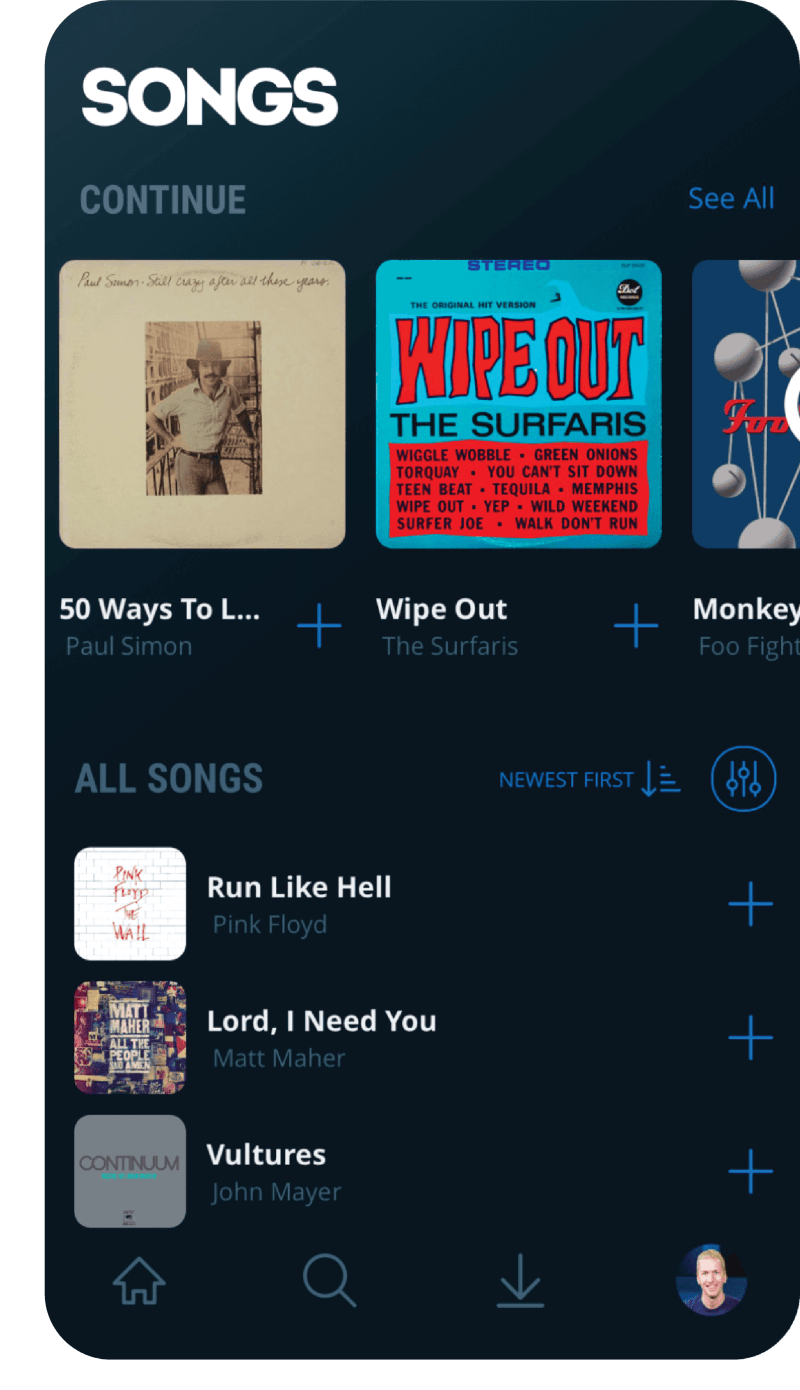Add Run Like Hell with the plus icon
Screen dimensions: 800x1390
(x=750, y=905)
